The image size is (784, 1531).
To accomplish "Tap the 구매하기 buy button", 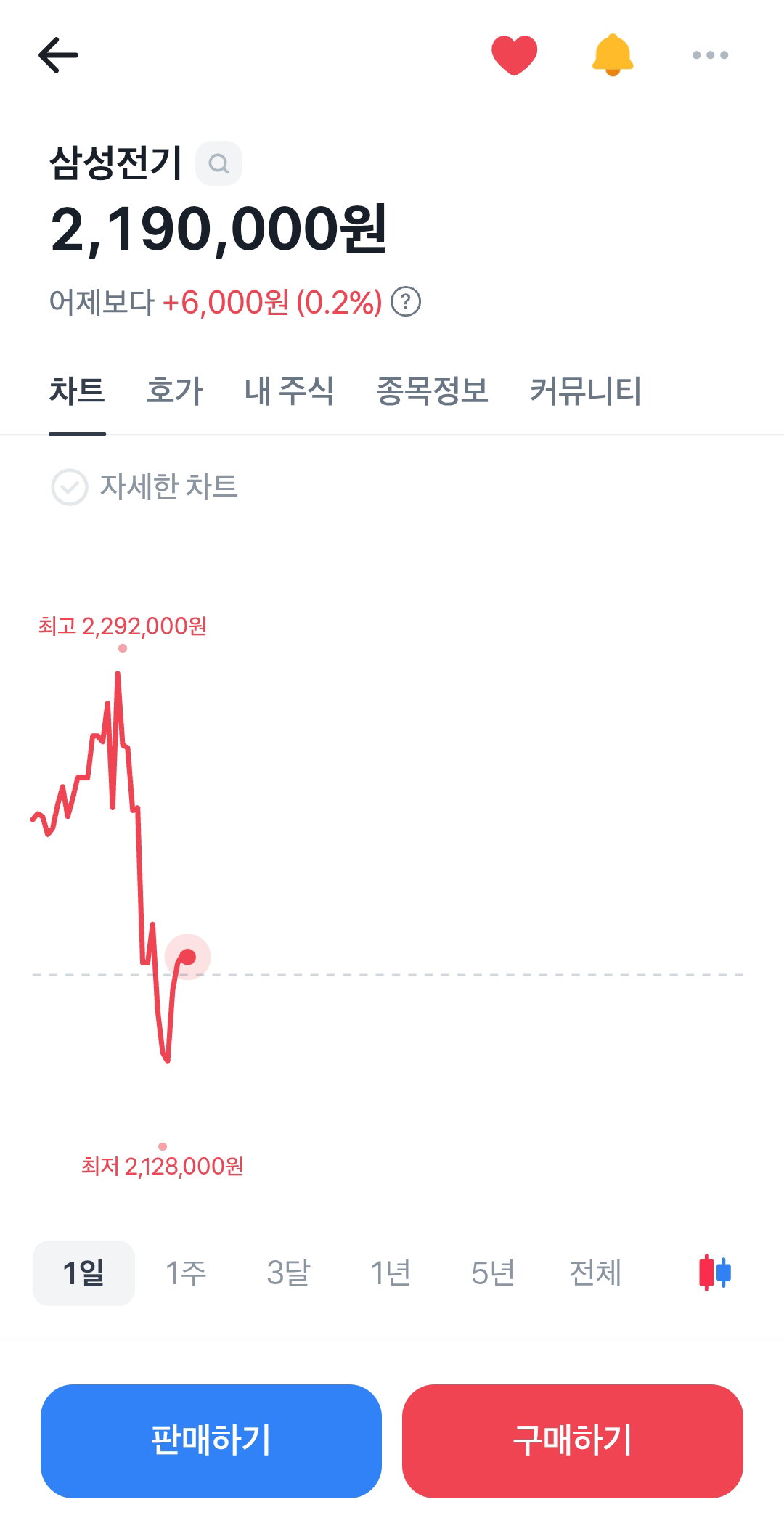I will coord(573,1441).
